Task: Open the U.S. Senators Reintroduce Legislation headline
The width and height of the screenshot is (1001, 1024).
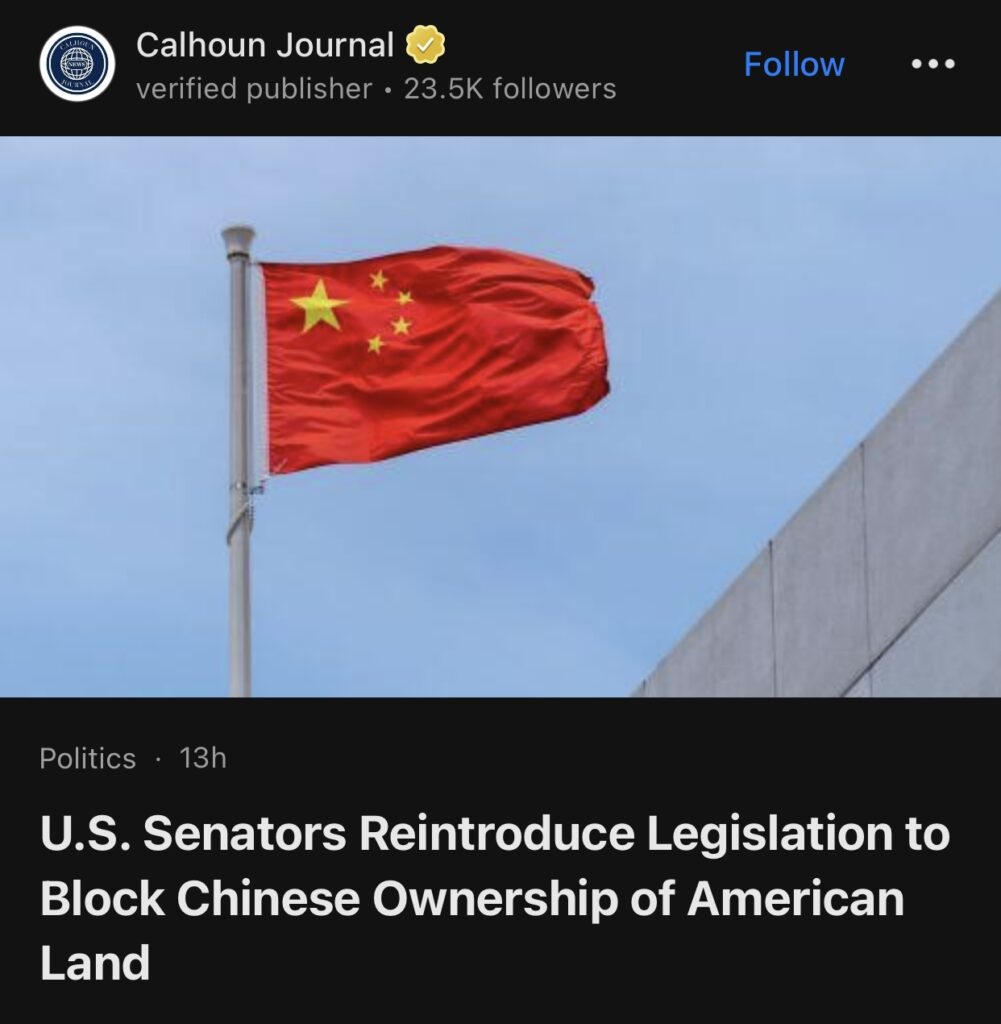Action: [x=494, y=899]
